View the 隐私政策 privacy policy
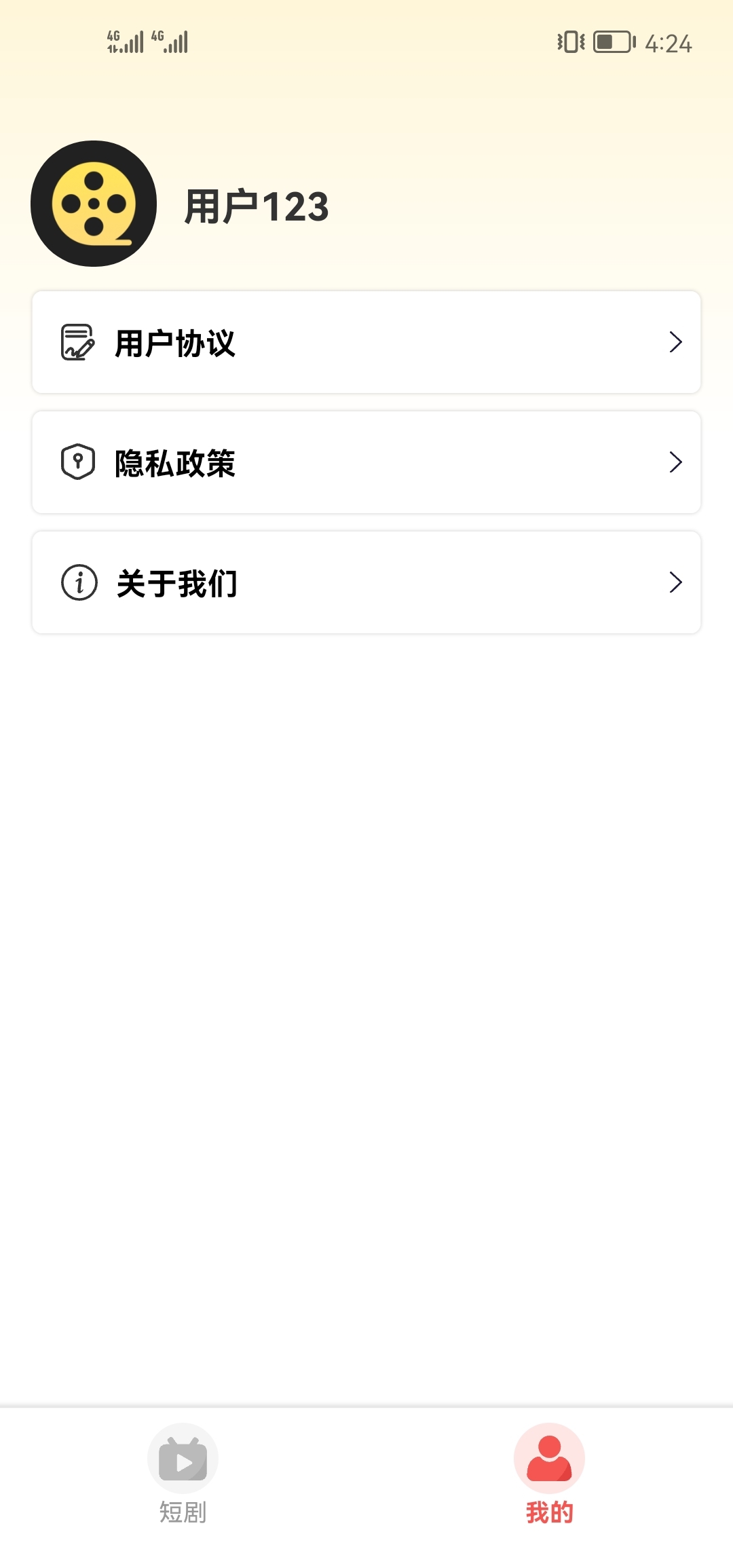 coord(366,462)
